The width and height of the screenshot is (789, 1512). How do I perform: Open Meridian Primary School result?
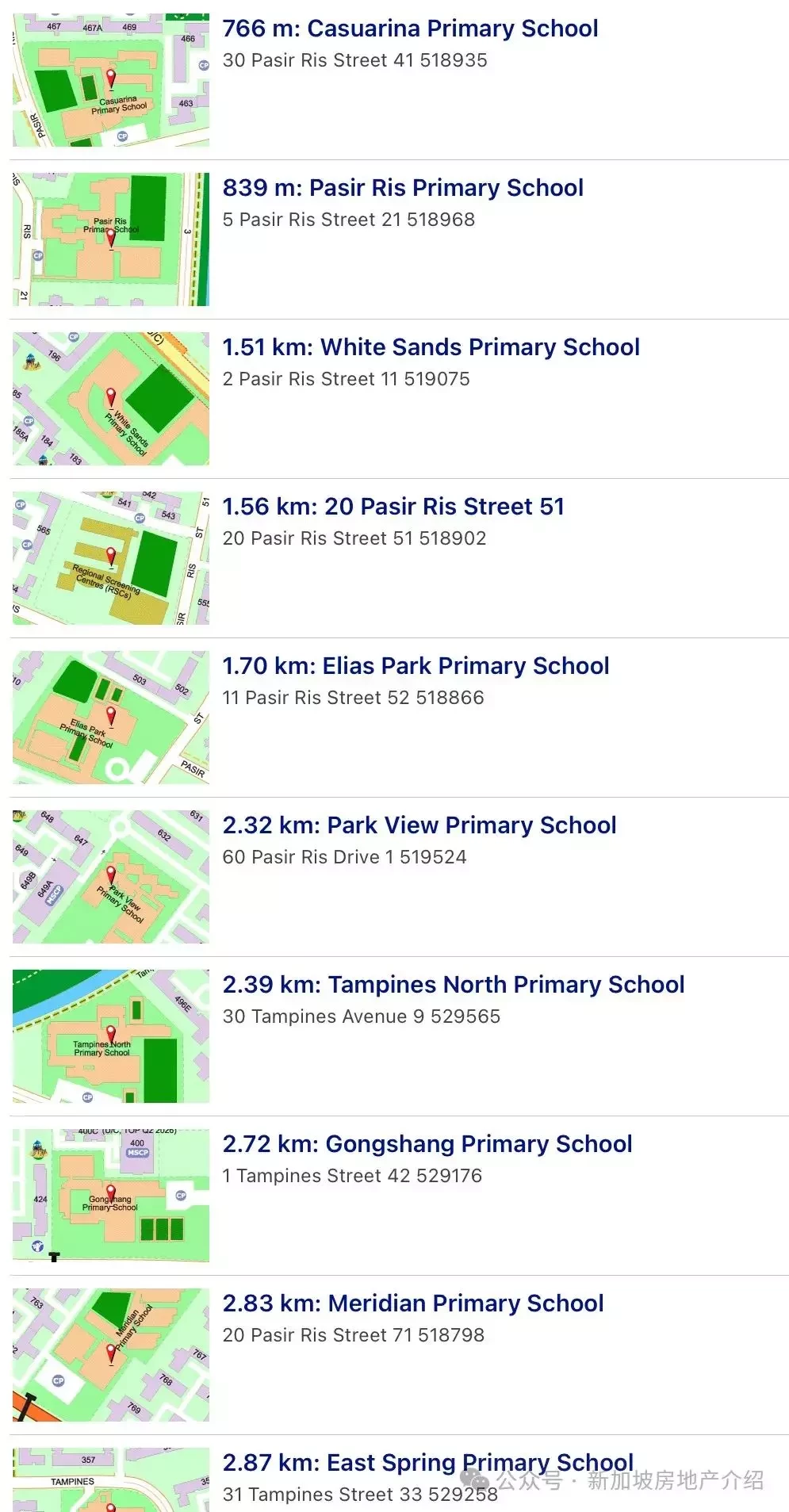tap(412, 1304)
